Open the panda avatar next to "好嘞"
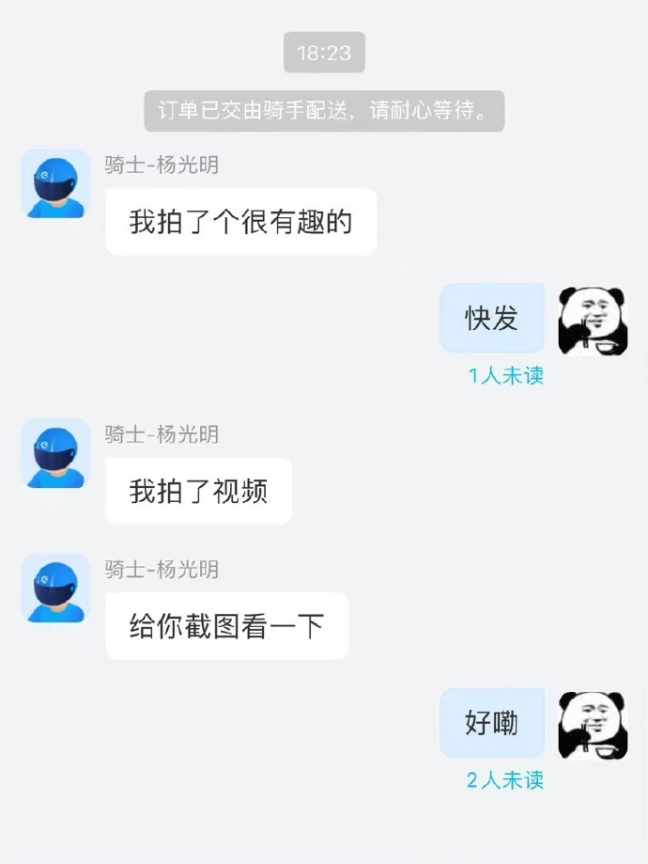Screen dimensions: 648x864 point(592,724)
